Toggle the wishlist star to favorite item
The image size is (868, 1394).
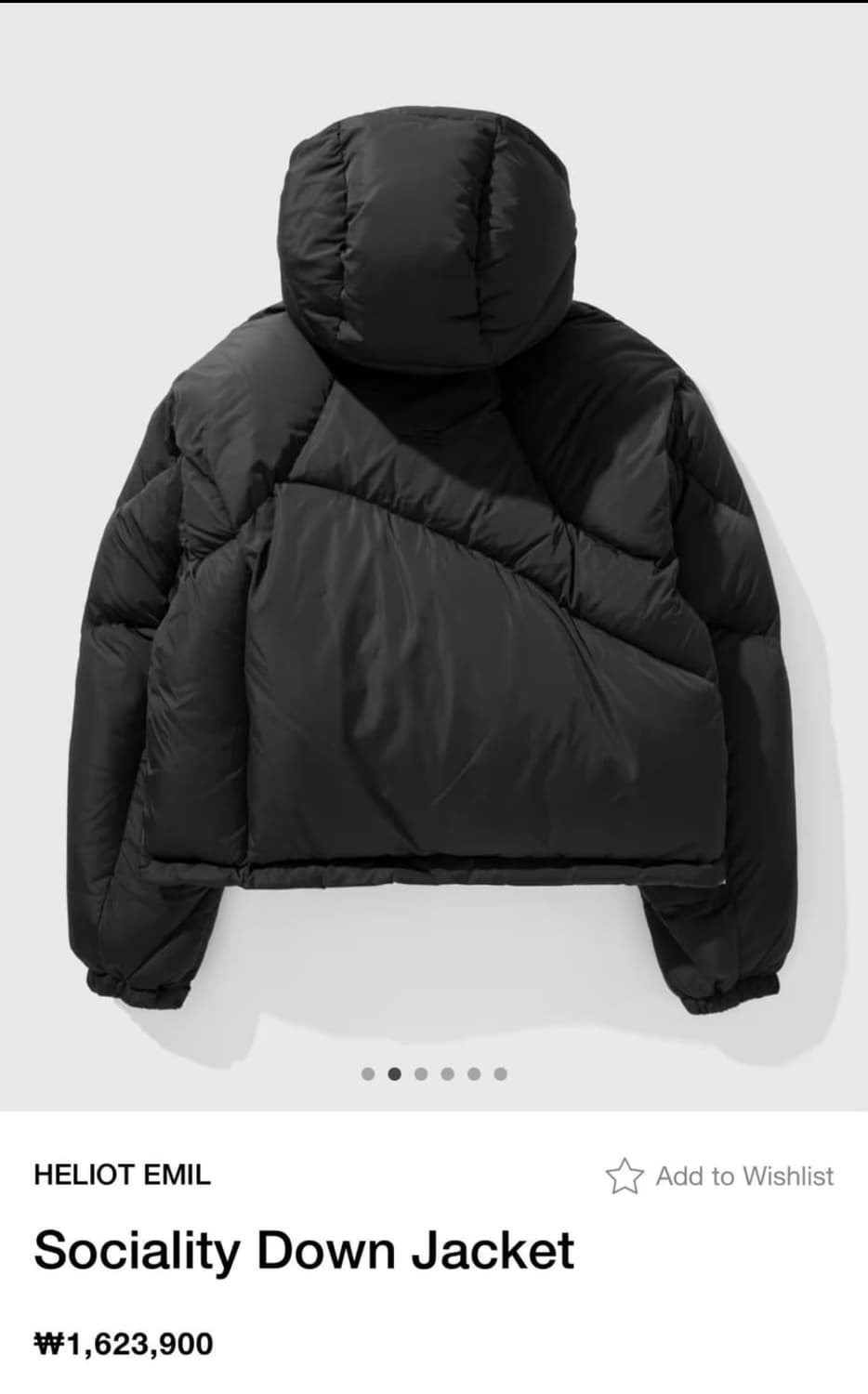625,1177
